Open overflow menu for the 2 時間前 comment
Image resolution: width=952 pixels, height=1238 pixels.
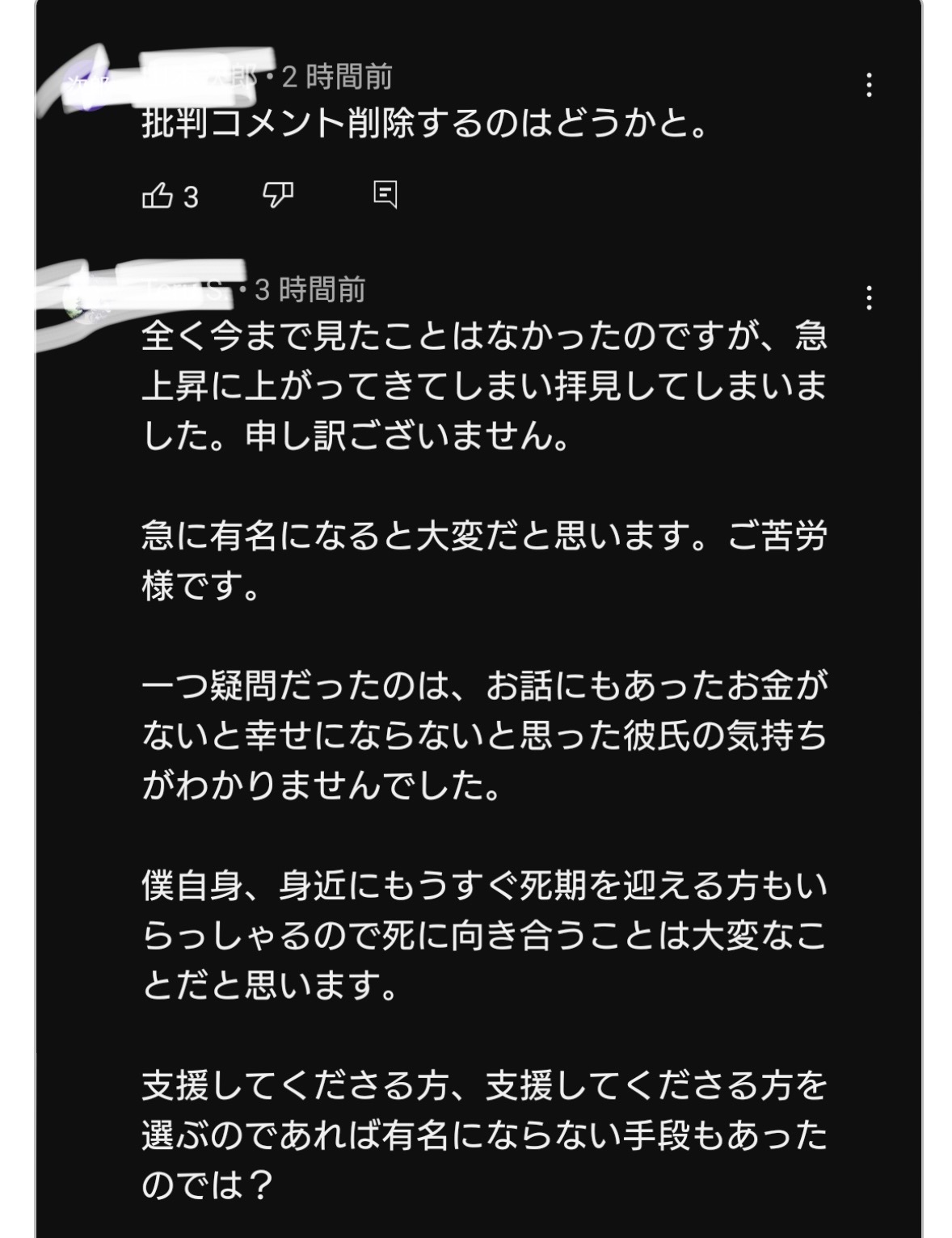click(869, 85)
